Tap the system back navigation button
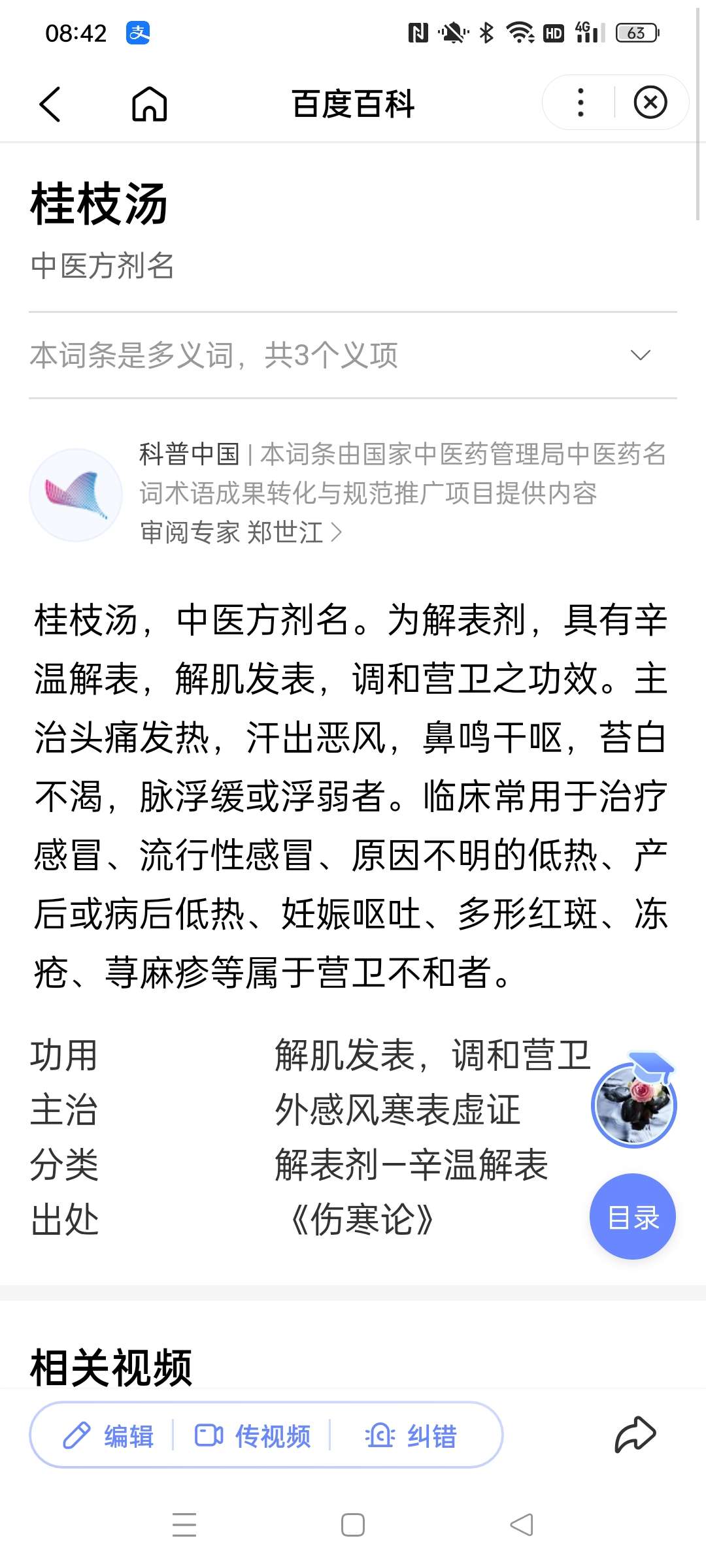This screenshot has height=1568, width=706. tap(522, 1525)
